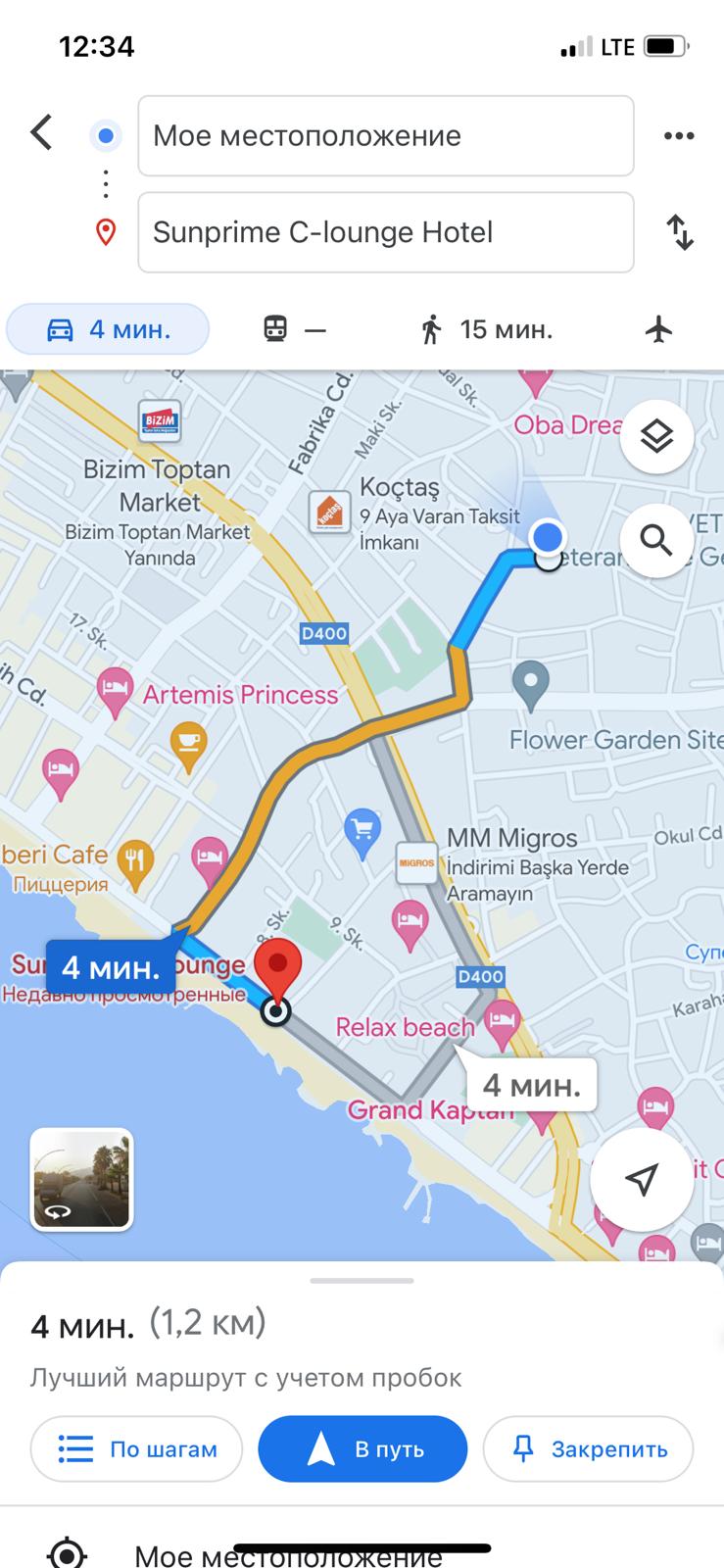Switch to the walking 15 мин. tab
Screen dimensions: 724x1568
[x=487, y=329]
